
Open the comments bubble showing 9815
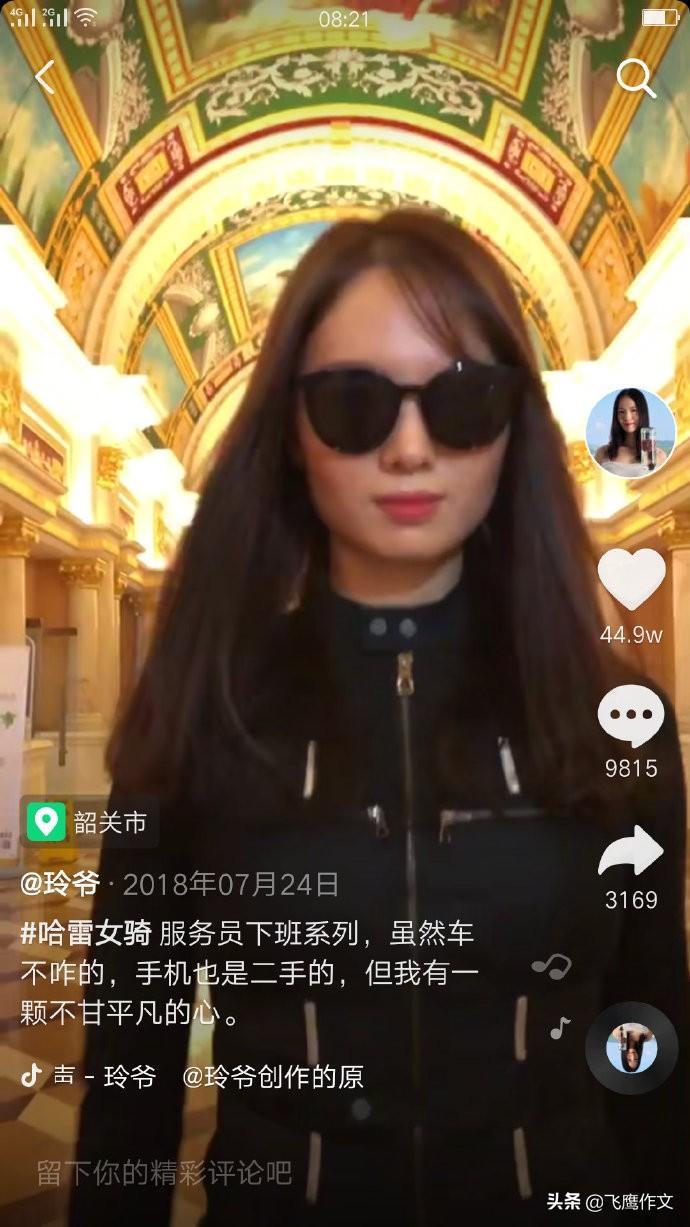coord(631,718)
